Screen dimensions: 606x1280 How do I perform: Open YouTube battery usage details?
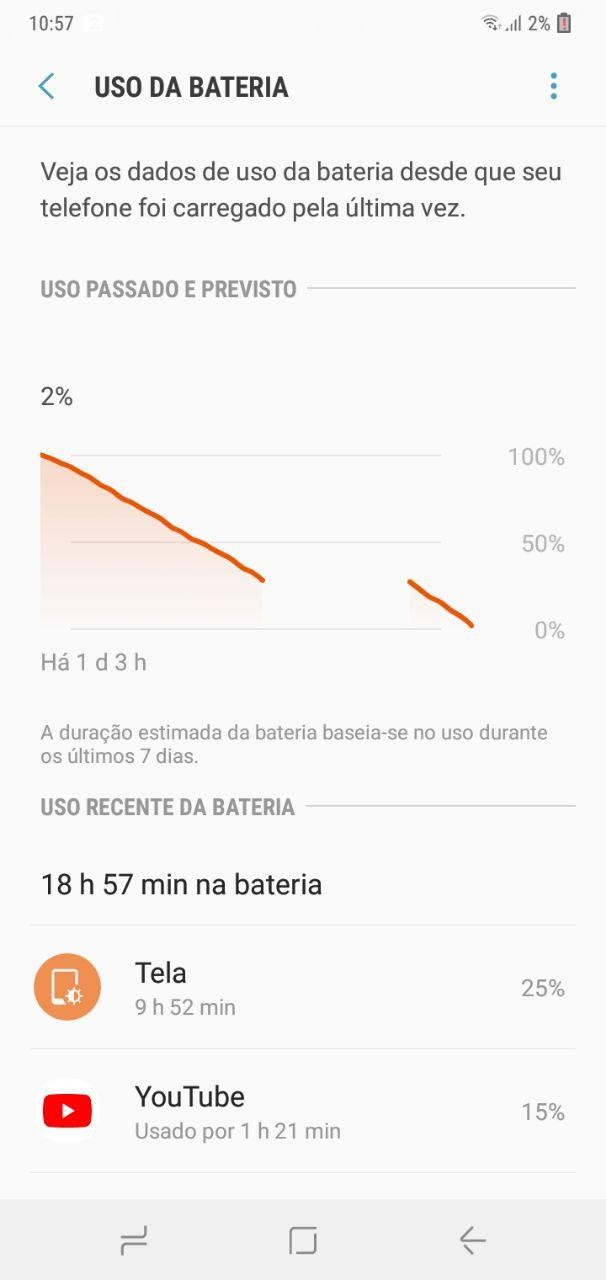point(303,1111)
